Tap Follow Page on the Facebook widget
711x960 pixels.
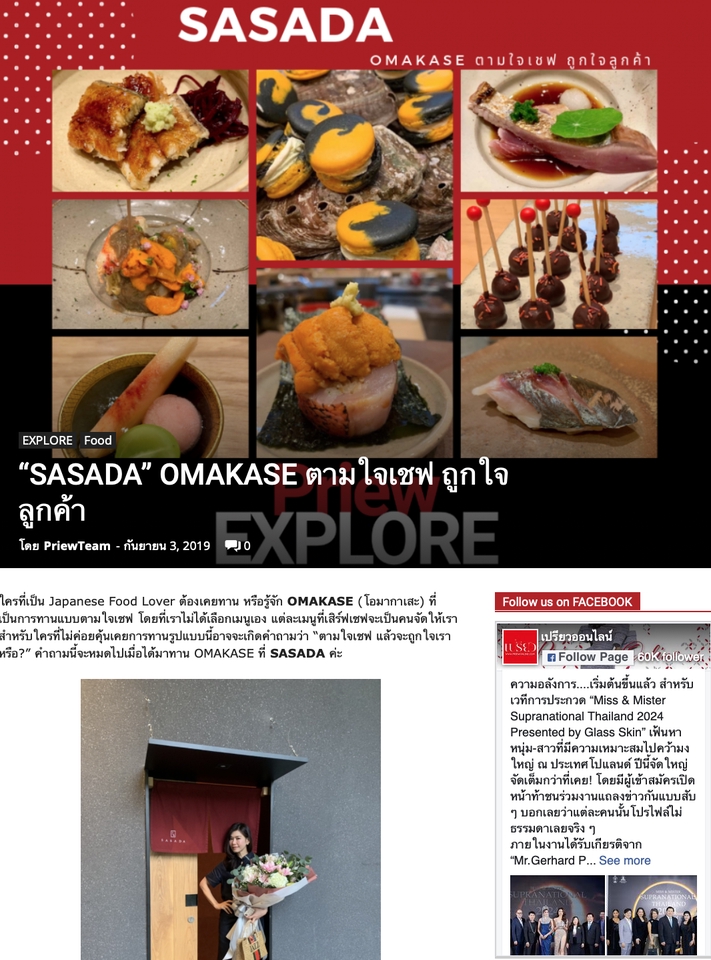tap(587, 657)
